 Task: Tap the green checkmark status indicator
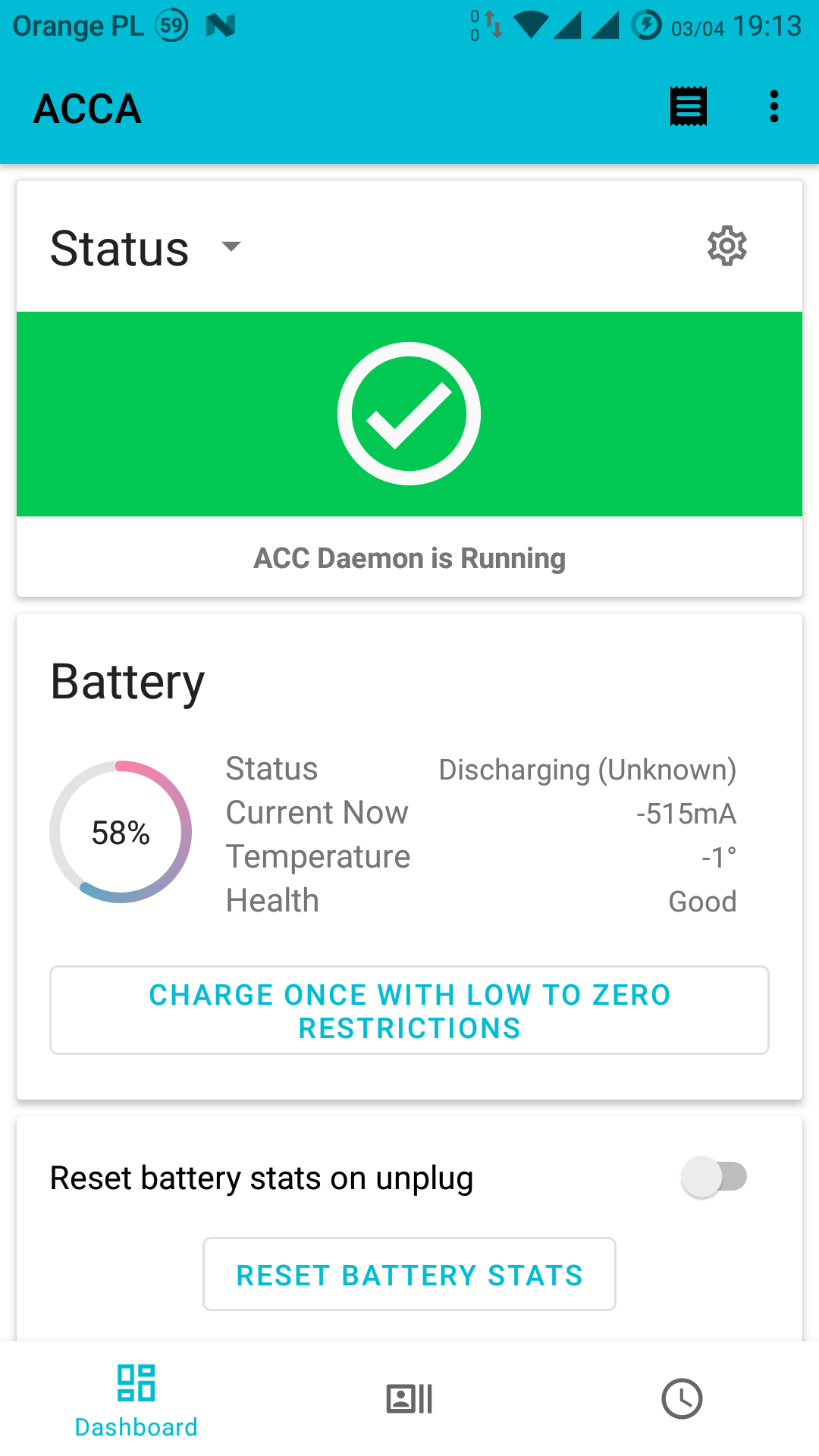[409, 413]
